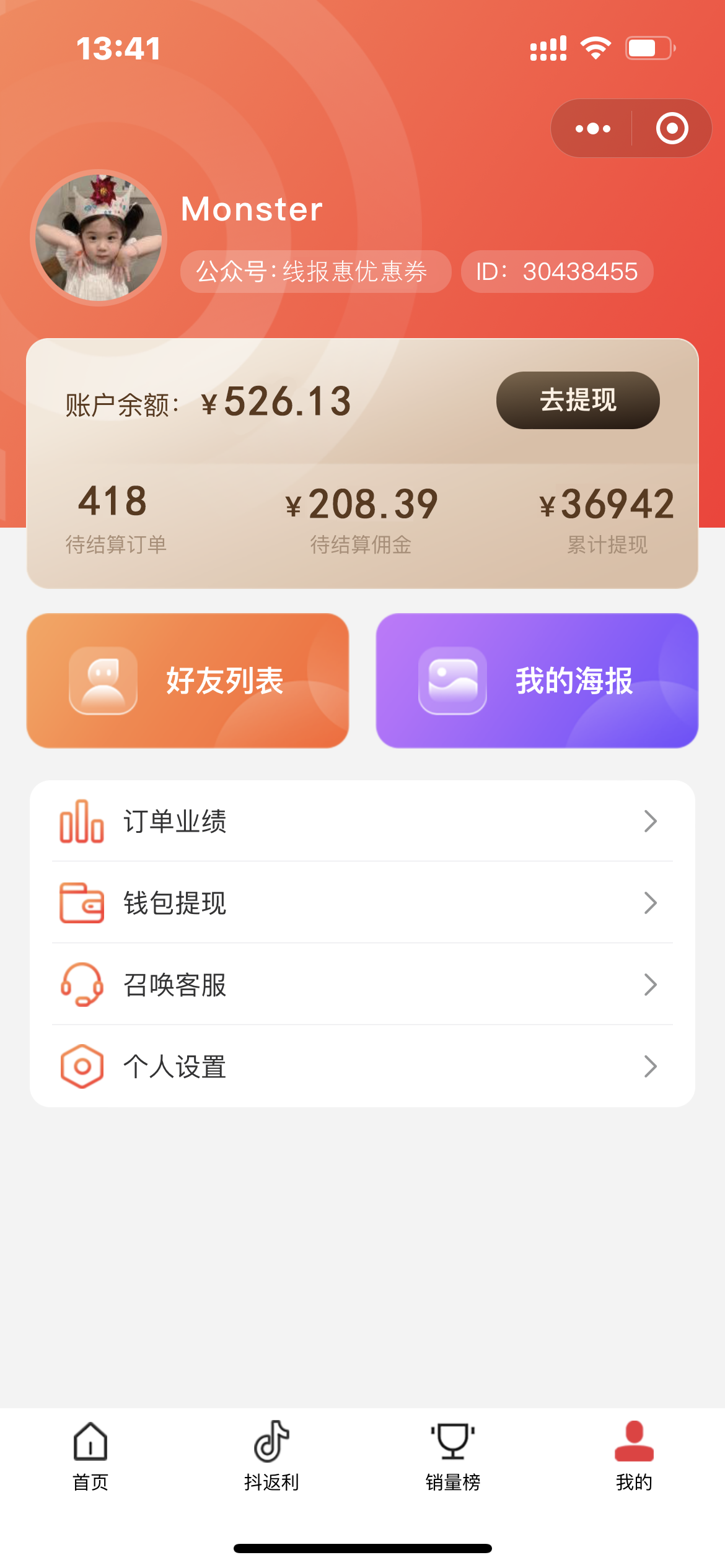
Task: View the 418 待结算订单 pending orders
Action: tap(115, 518)
